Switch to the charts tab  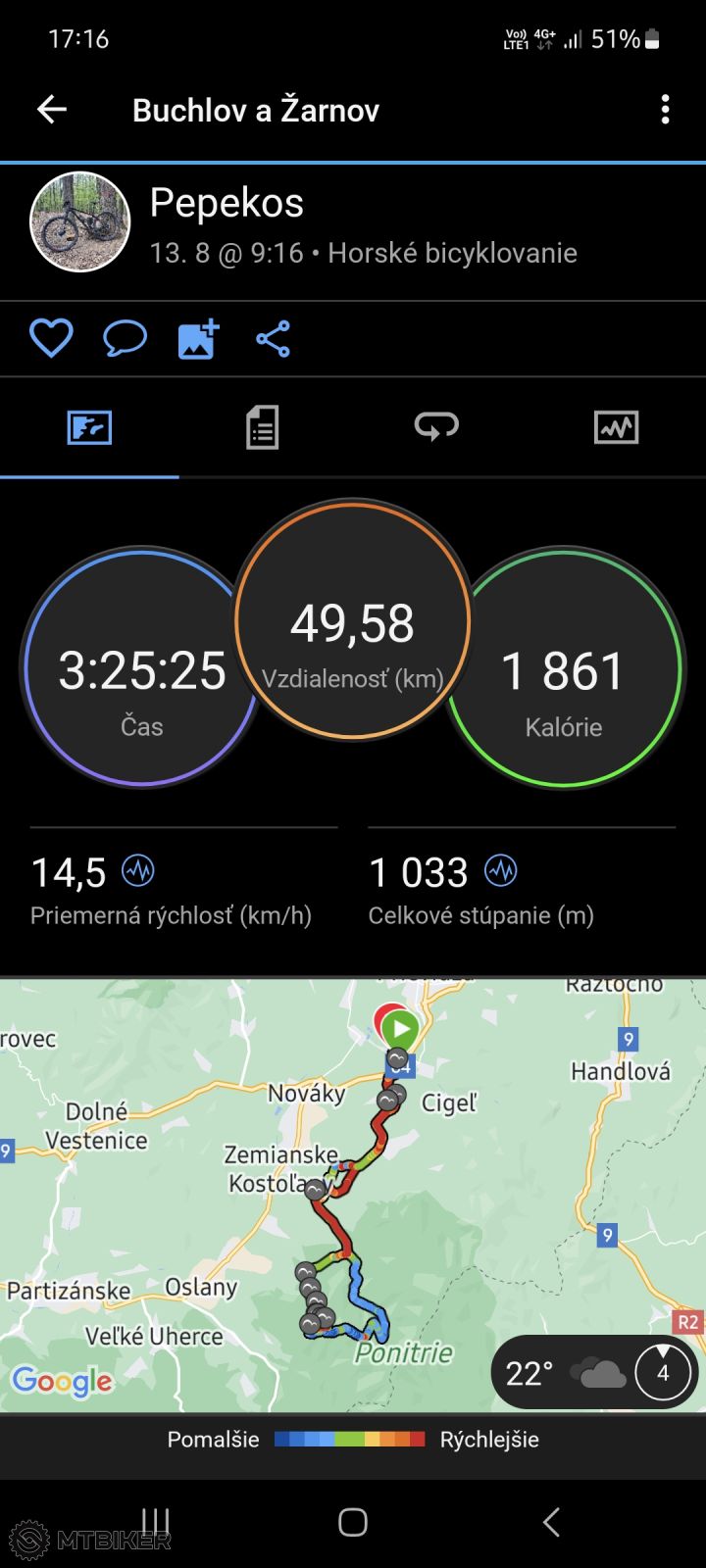pyautogui.click(x=616, y=427)
